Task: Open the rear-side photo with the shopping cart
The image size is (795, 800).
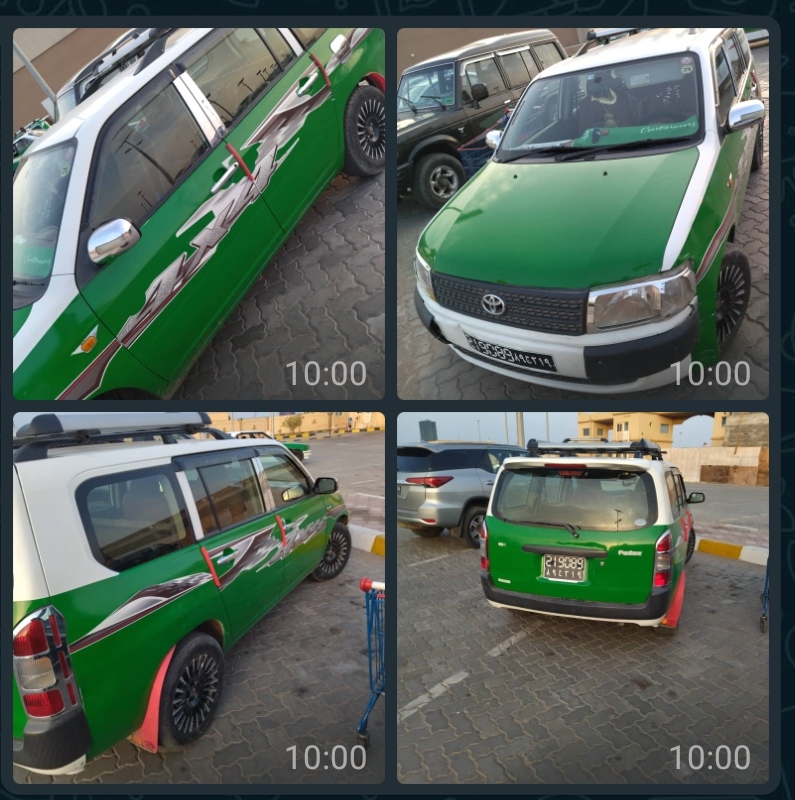Action: coord(198,597)
